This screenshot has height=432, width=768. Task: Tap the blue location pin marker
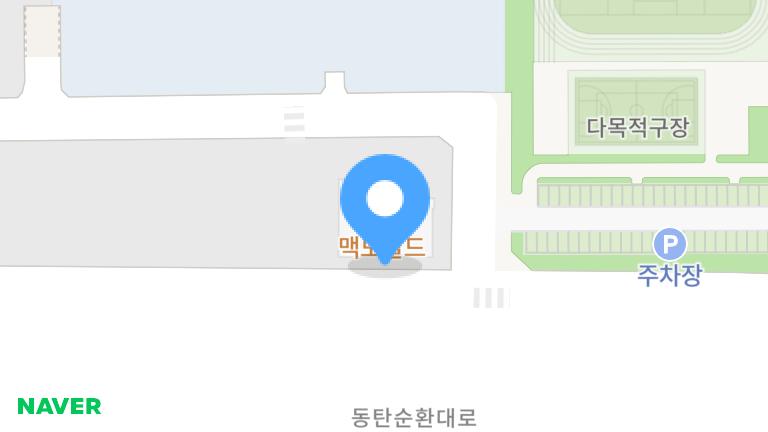tap(385, 202)
